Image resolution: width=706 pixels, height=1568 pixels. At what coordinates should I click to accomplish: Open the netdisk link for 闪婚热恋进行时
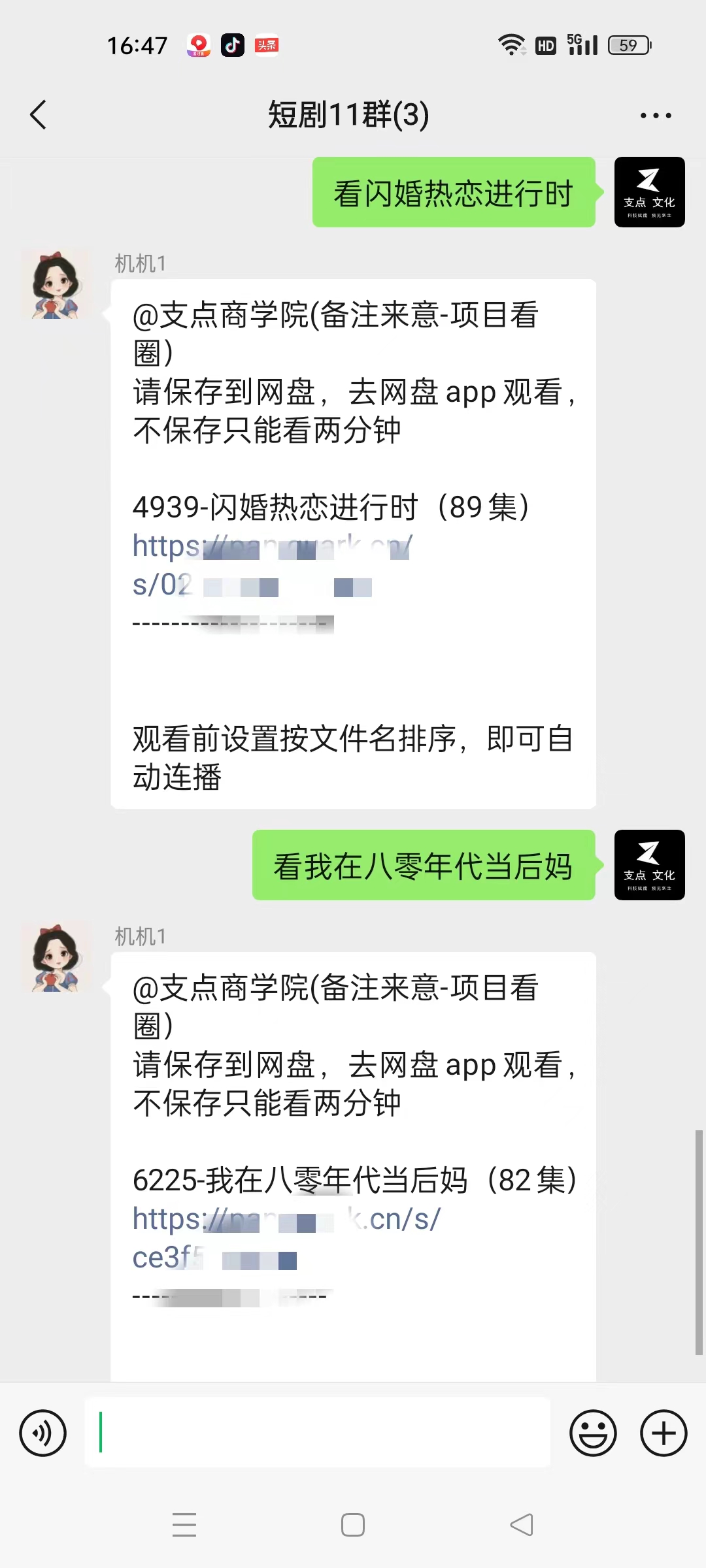pos(273,564)
